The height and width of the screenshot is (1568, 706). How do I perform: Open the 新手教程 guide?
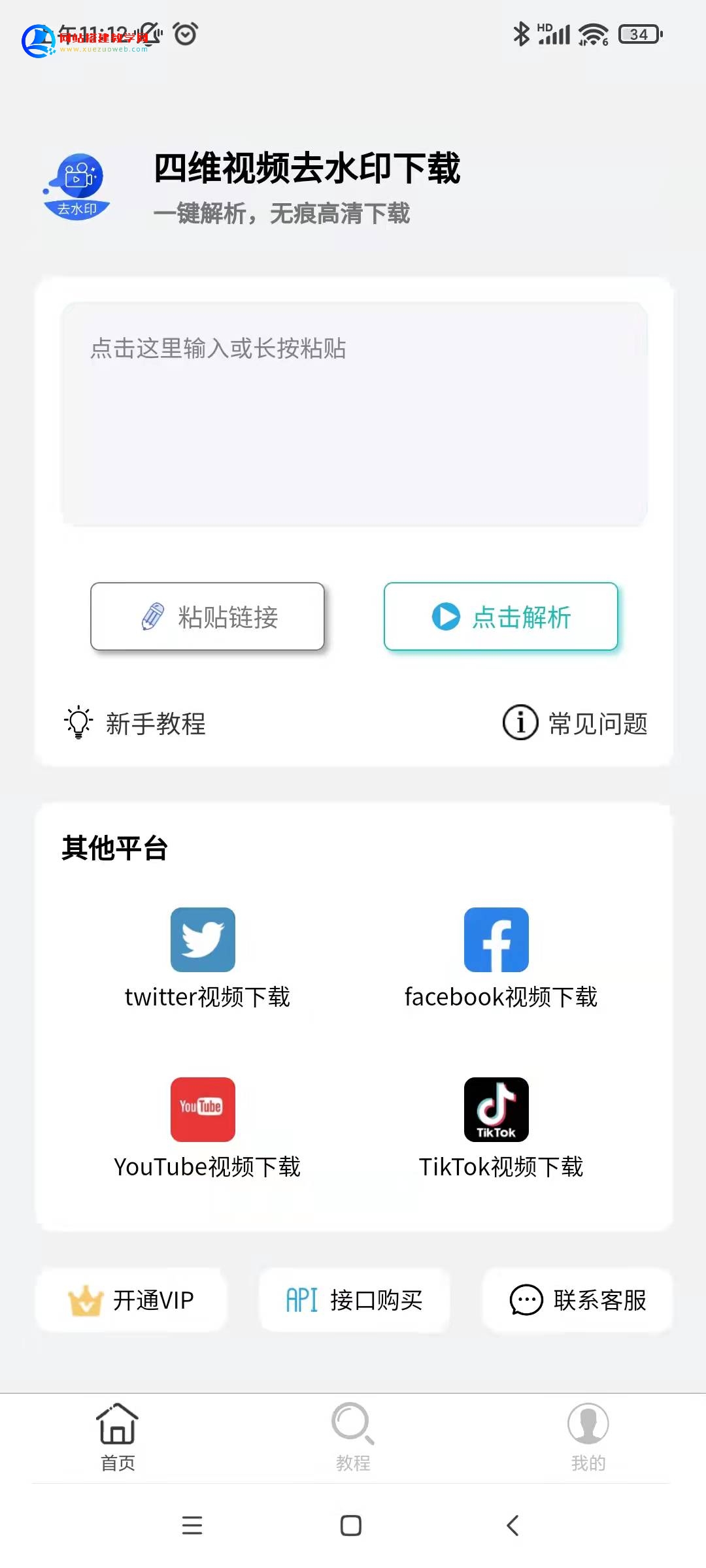click(135, 723)
